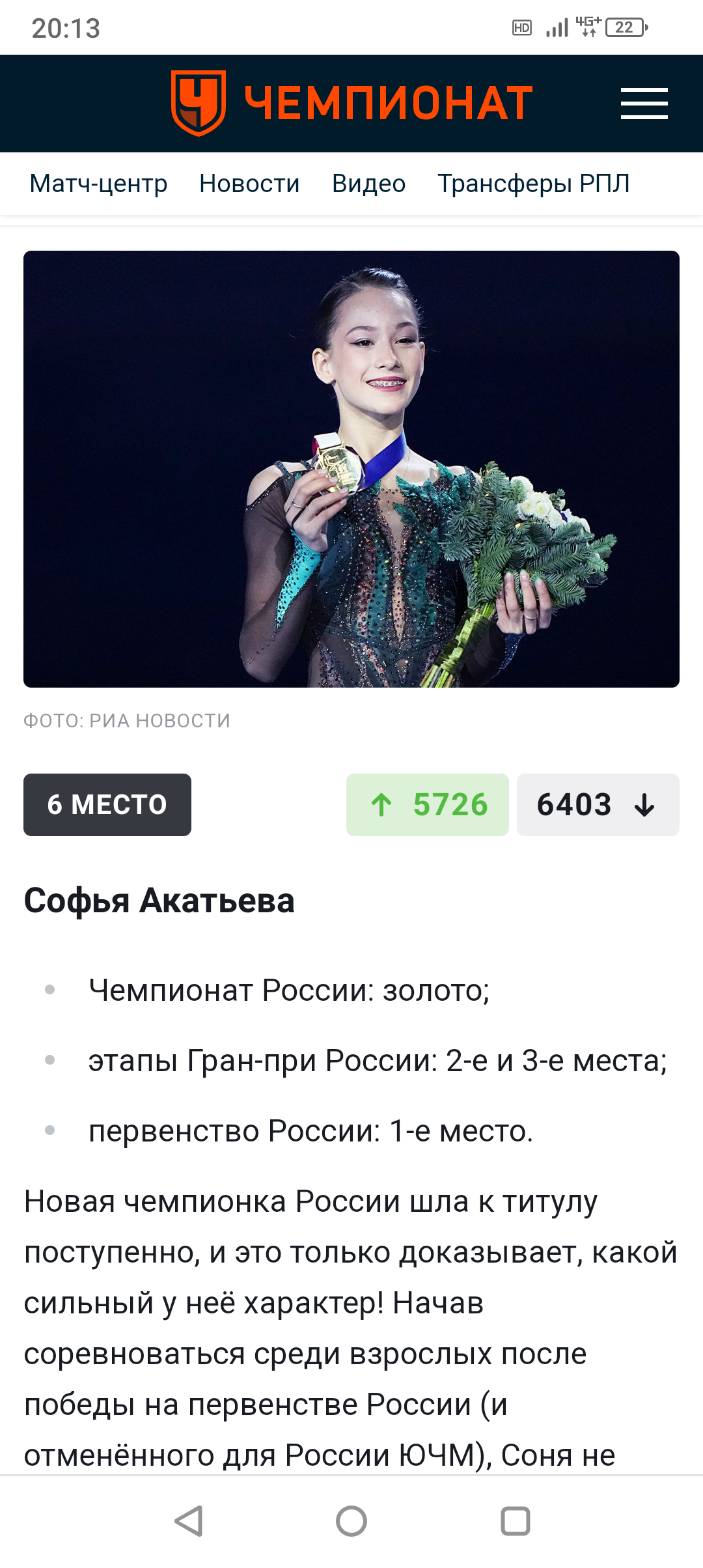The height and width of the screenshot is (1568, 703).
Task: Go back with system back button
Action: pos(189,1521)
